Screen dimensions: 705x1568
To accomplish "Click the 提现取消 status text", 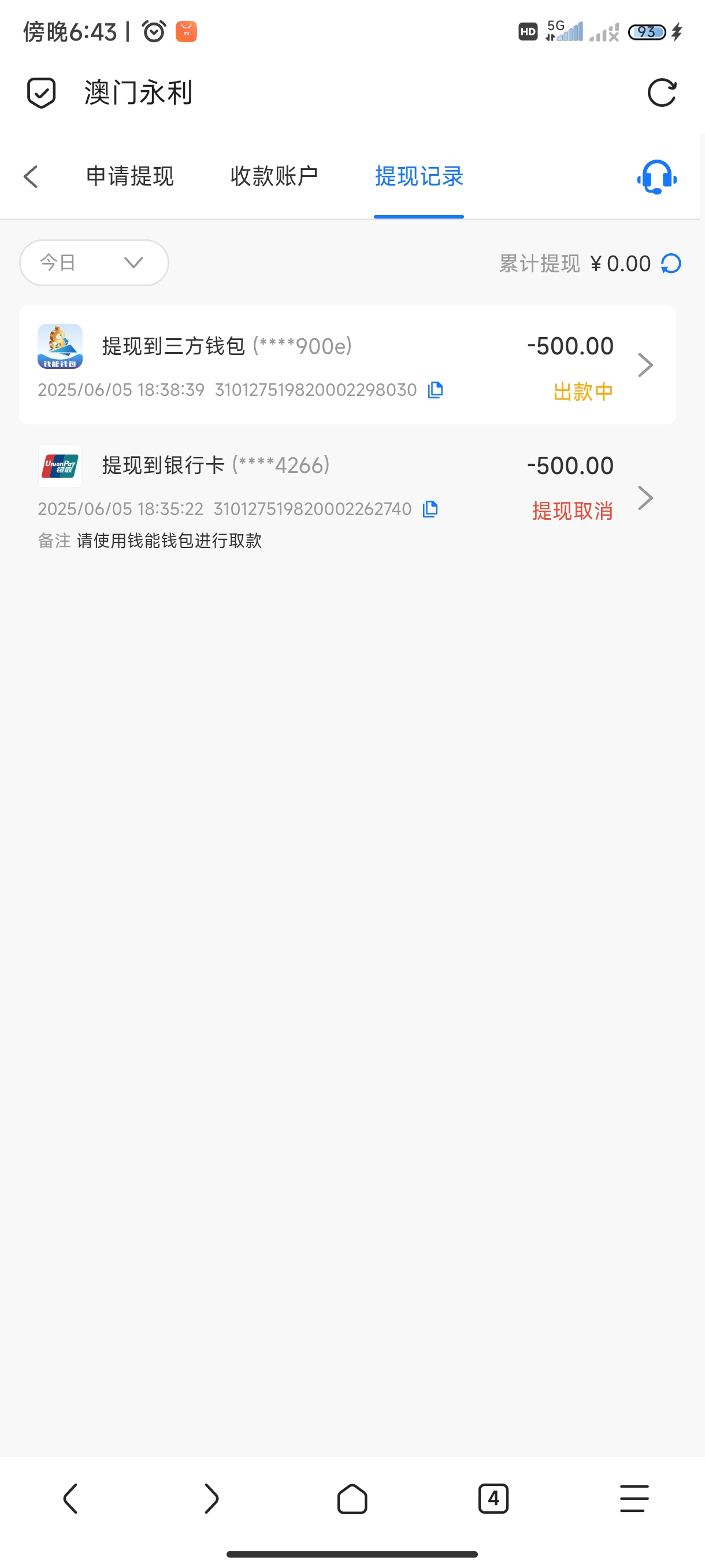I will tap(572, 511).
